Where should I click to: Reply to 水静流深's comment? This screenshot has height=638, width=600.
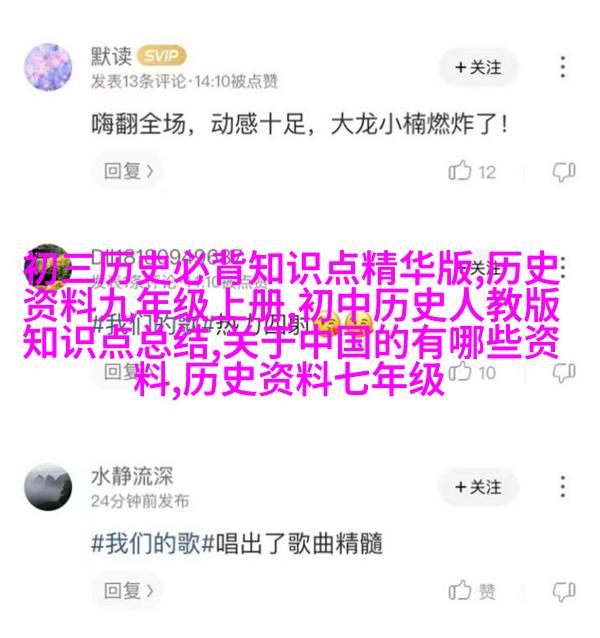[x=130, y=590]
